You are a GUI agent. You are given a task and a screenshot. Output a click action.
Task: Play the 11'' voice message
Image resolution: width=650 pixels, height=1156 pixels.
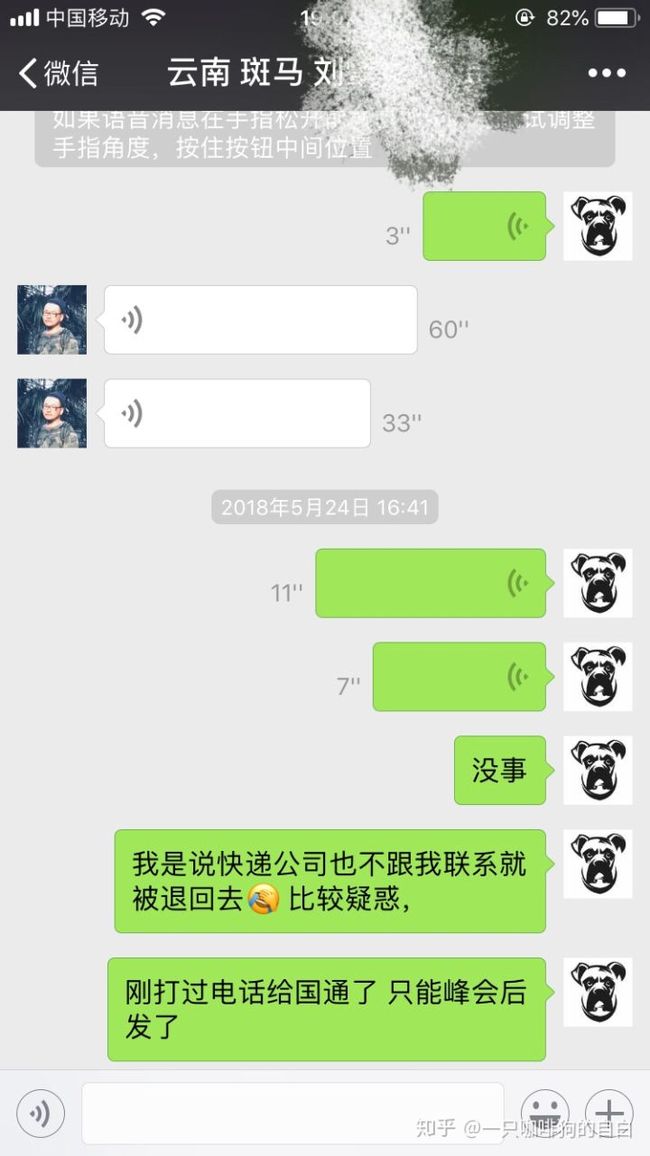[431, 583]
